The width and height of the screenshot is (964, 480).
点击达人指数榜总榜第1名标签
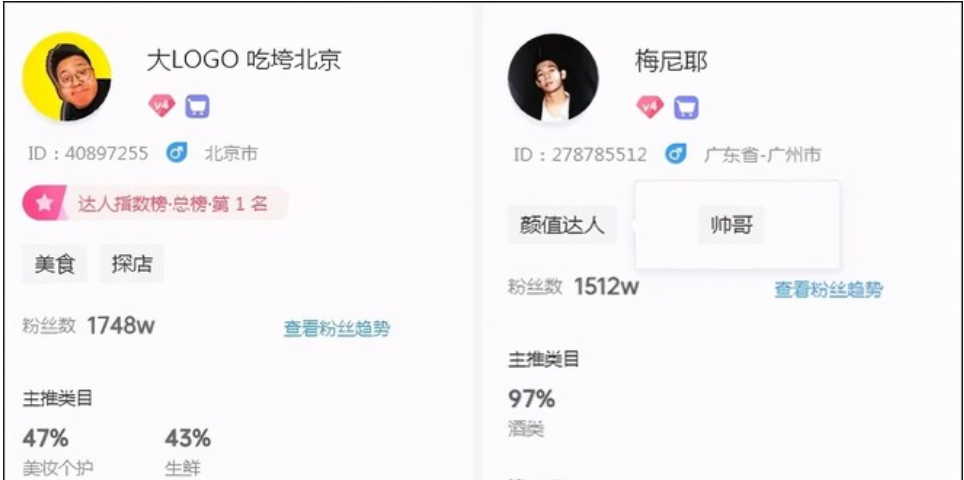(156, 204)
